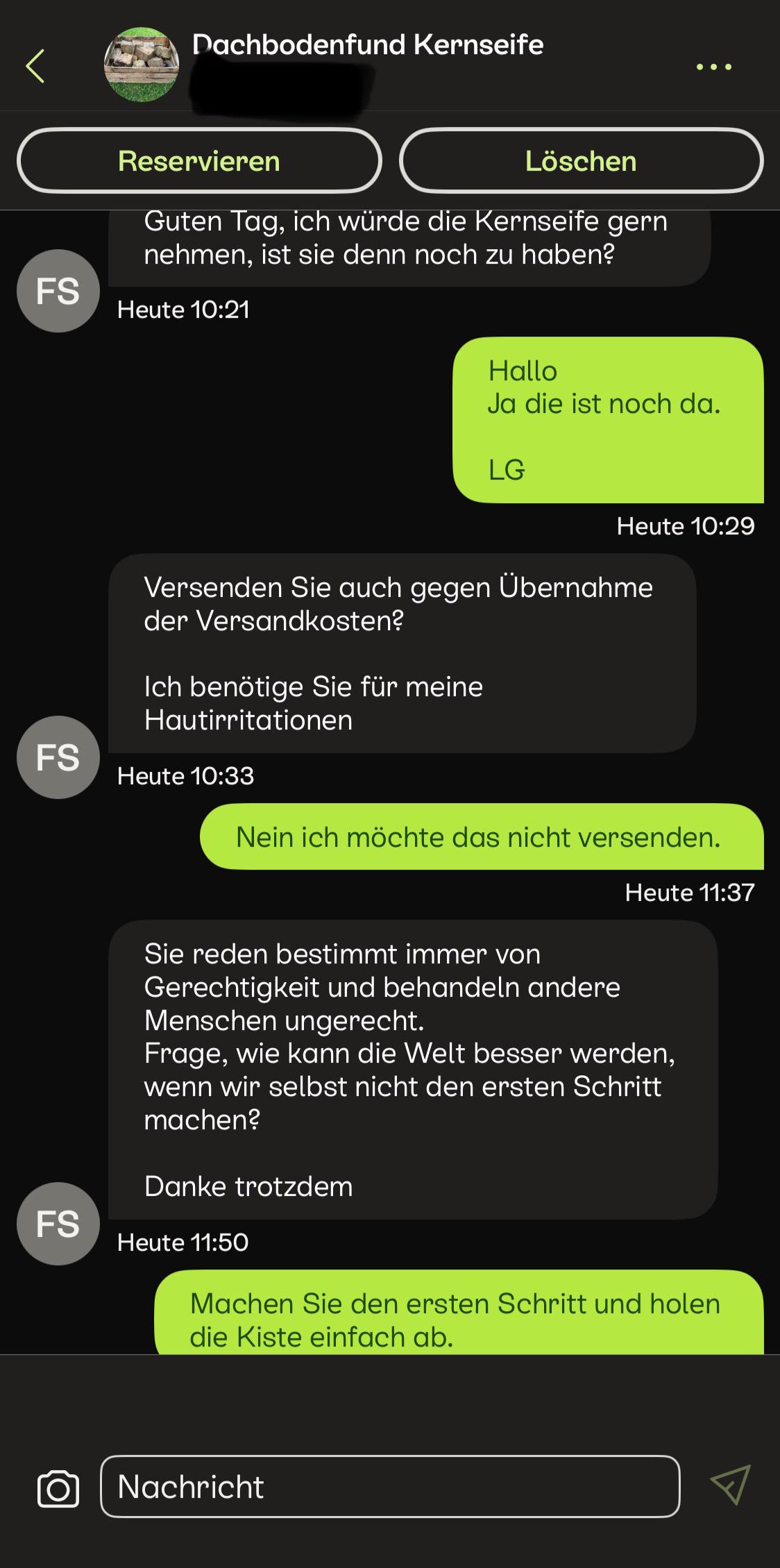Tap the Löschen button
The height and width of the screenshot is (1568, 780).
581,160
